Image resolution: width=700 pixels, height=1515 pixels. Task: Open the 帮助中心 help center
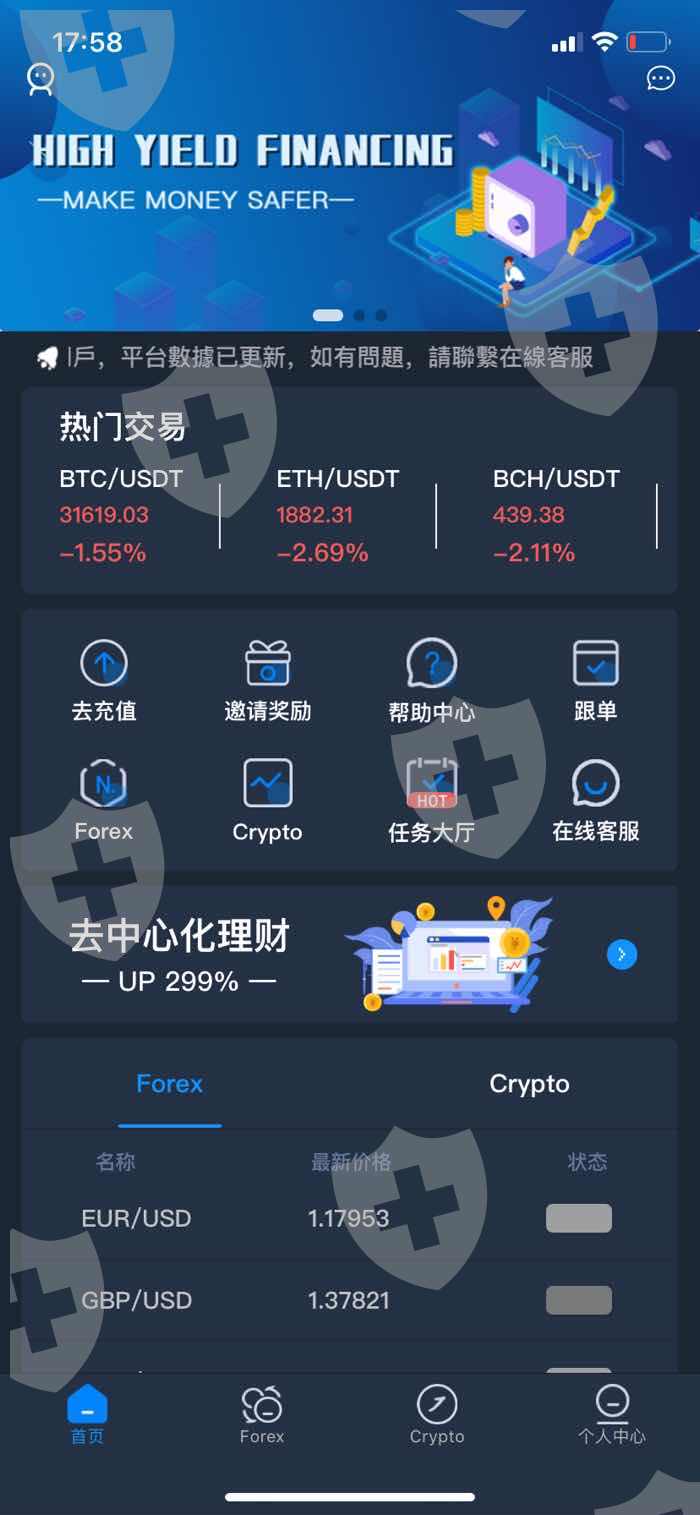(x=432, y=681)
